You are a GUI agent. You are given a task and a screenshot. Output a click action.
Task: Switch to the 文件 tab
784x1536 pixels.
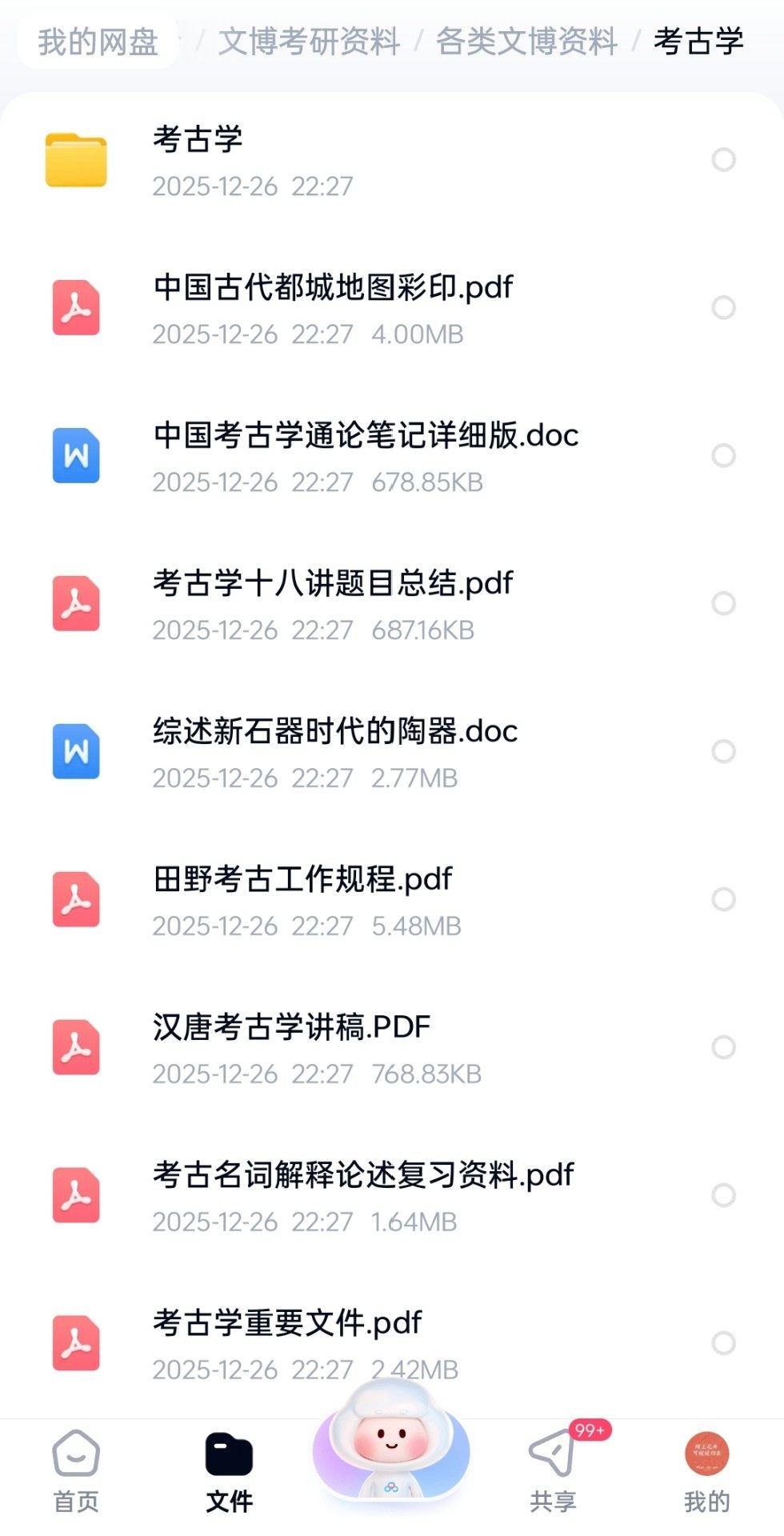pos(230,1472)
